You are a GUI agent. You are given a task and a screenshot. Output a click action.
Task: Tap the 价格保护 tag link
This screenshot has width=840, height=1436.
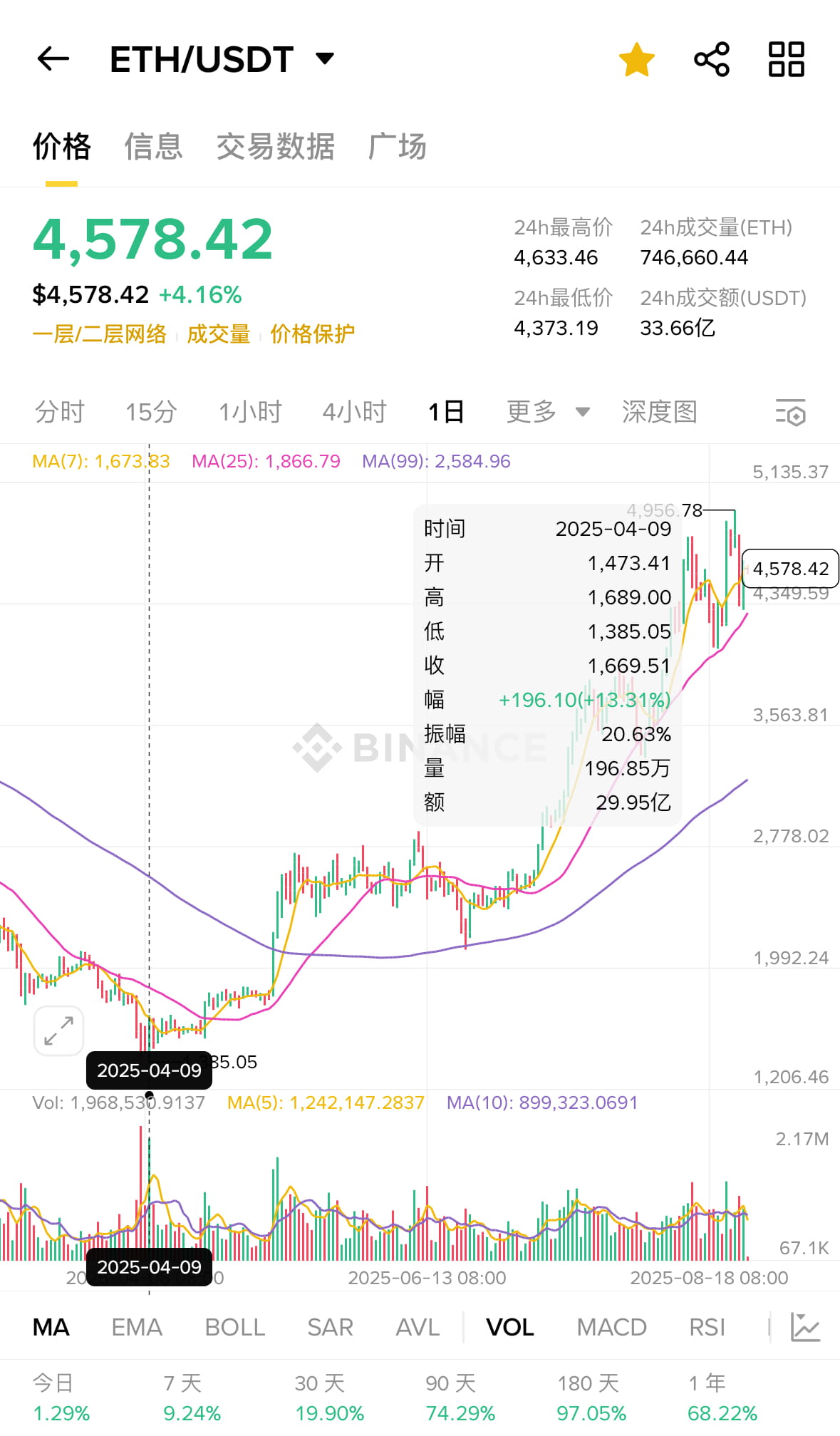[x=312, y=334]
